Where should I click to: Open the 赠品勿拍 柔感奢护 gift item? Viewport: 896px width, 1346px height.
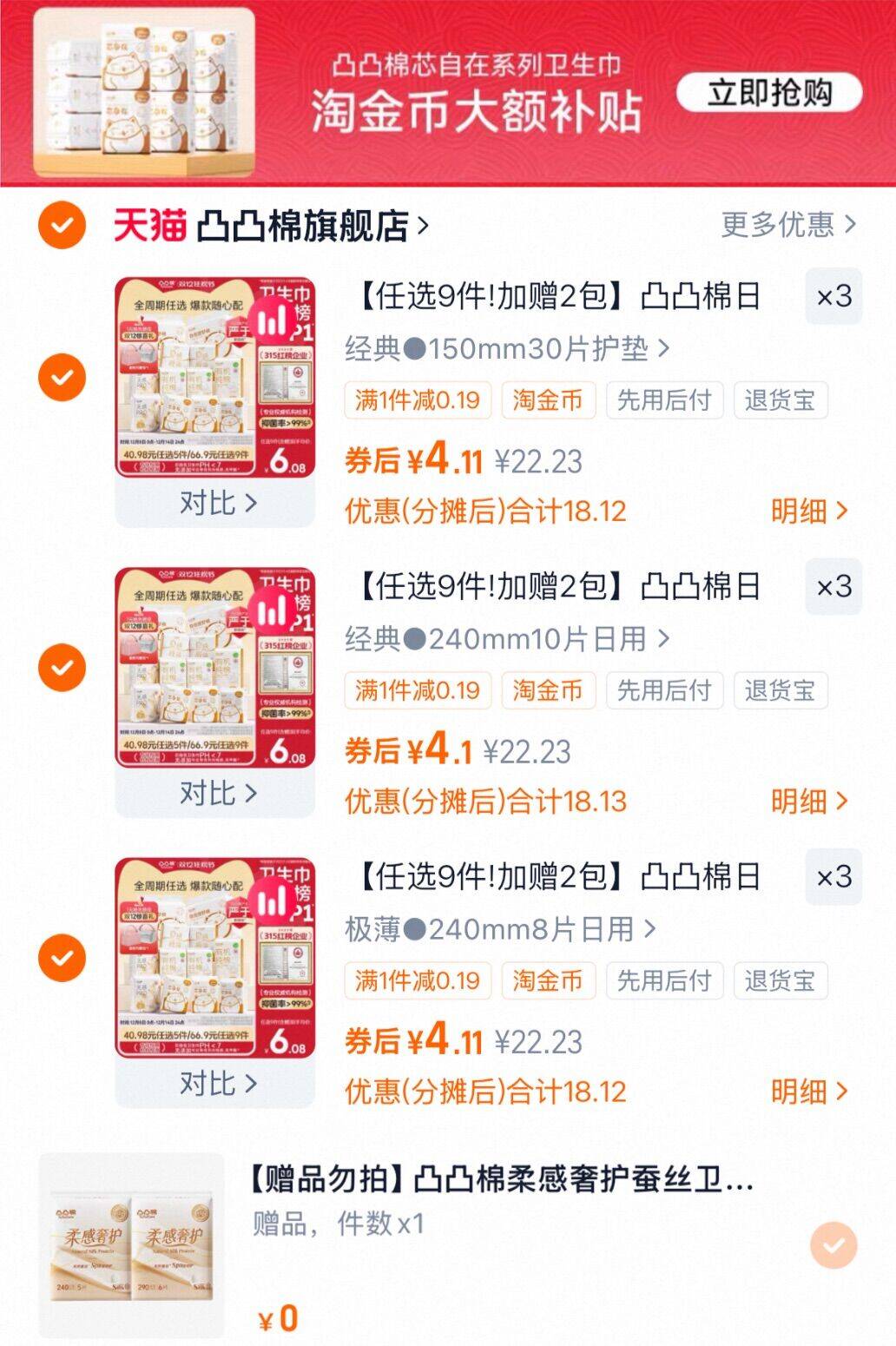pos(500,1180)
